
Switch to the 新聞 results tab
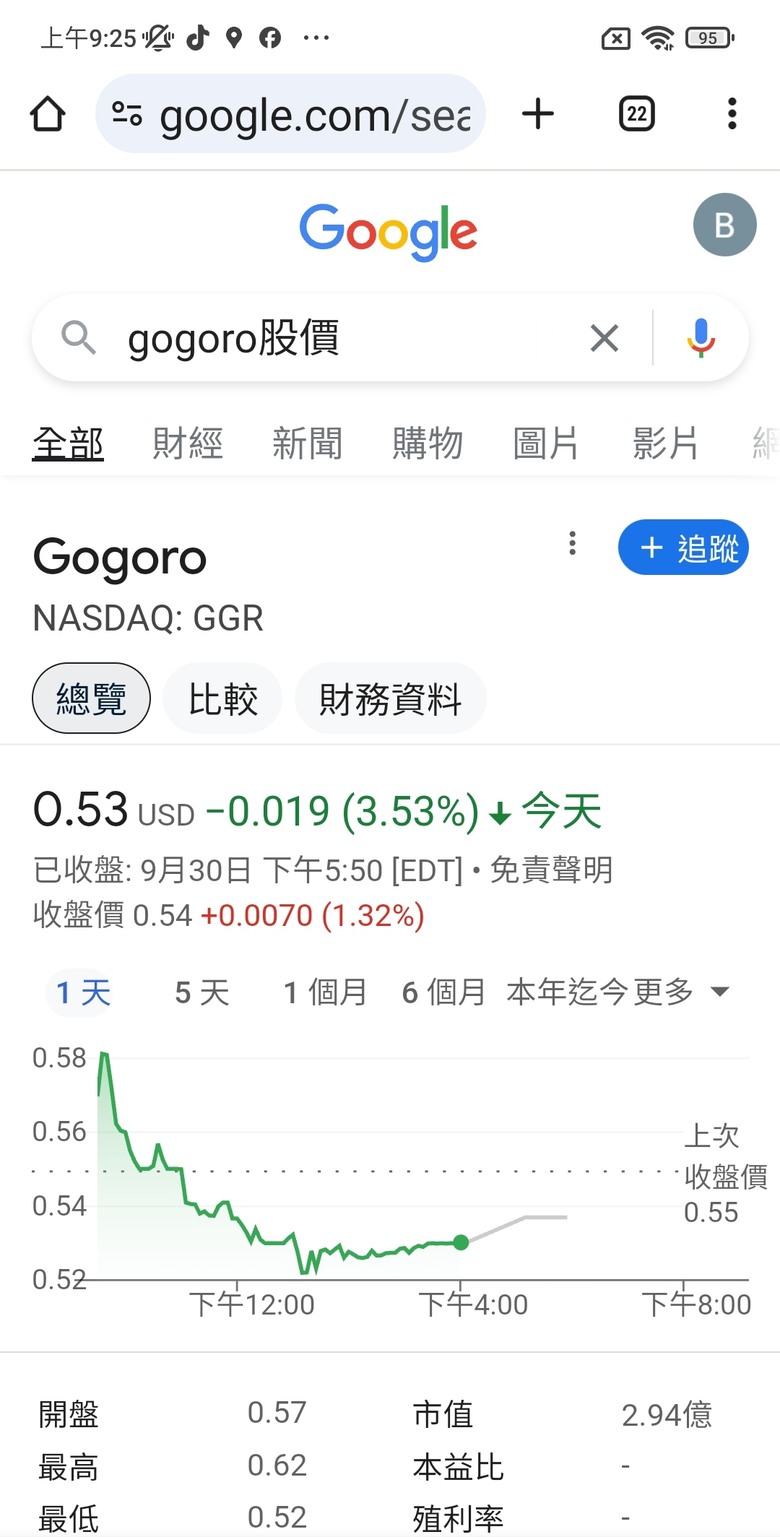(307, 443)
